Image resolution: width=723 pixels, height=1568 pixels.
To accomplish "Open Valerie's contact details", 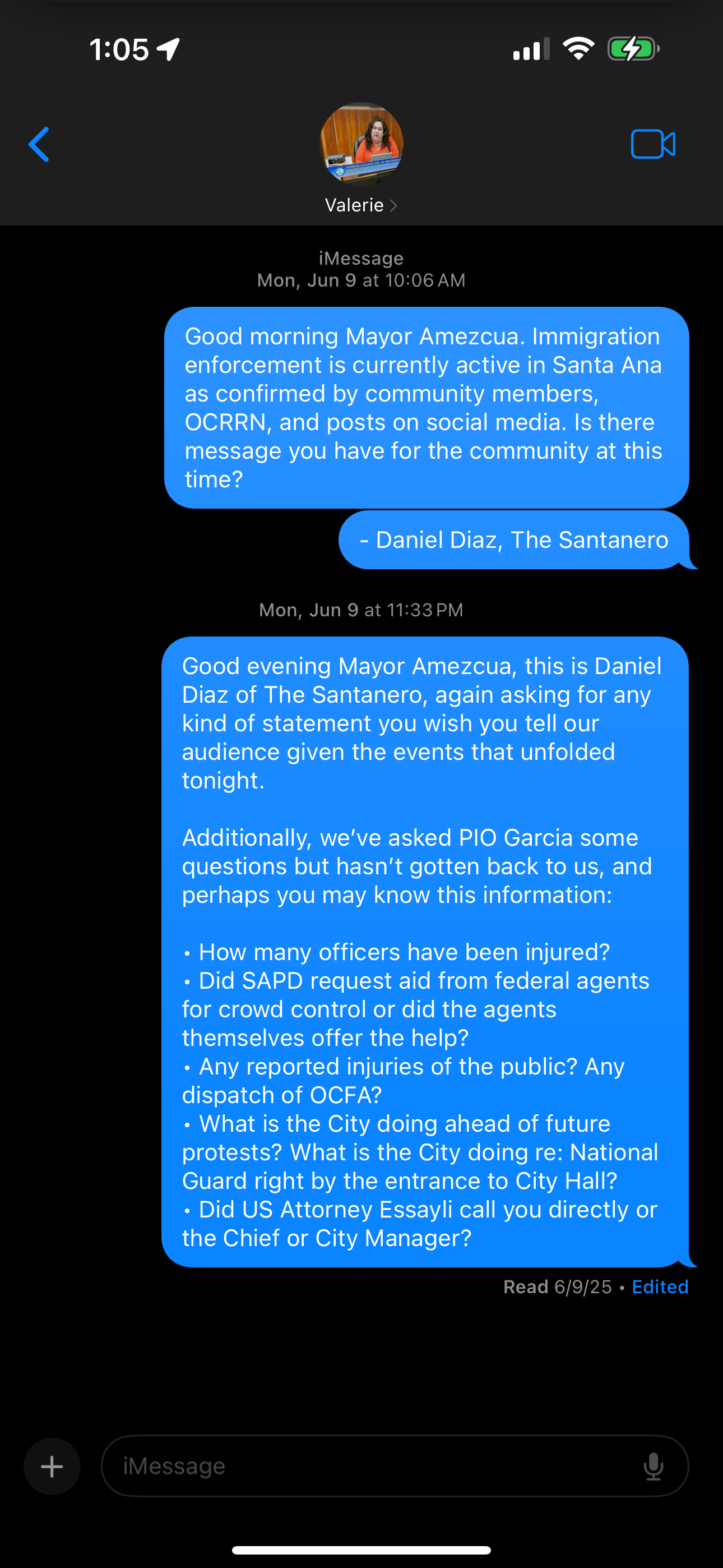I will (x=361, y=159).
